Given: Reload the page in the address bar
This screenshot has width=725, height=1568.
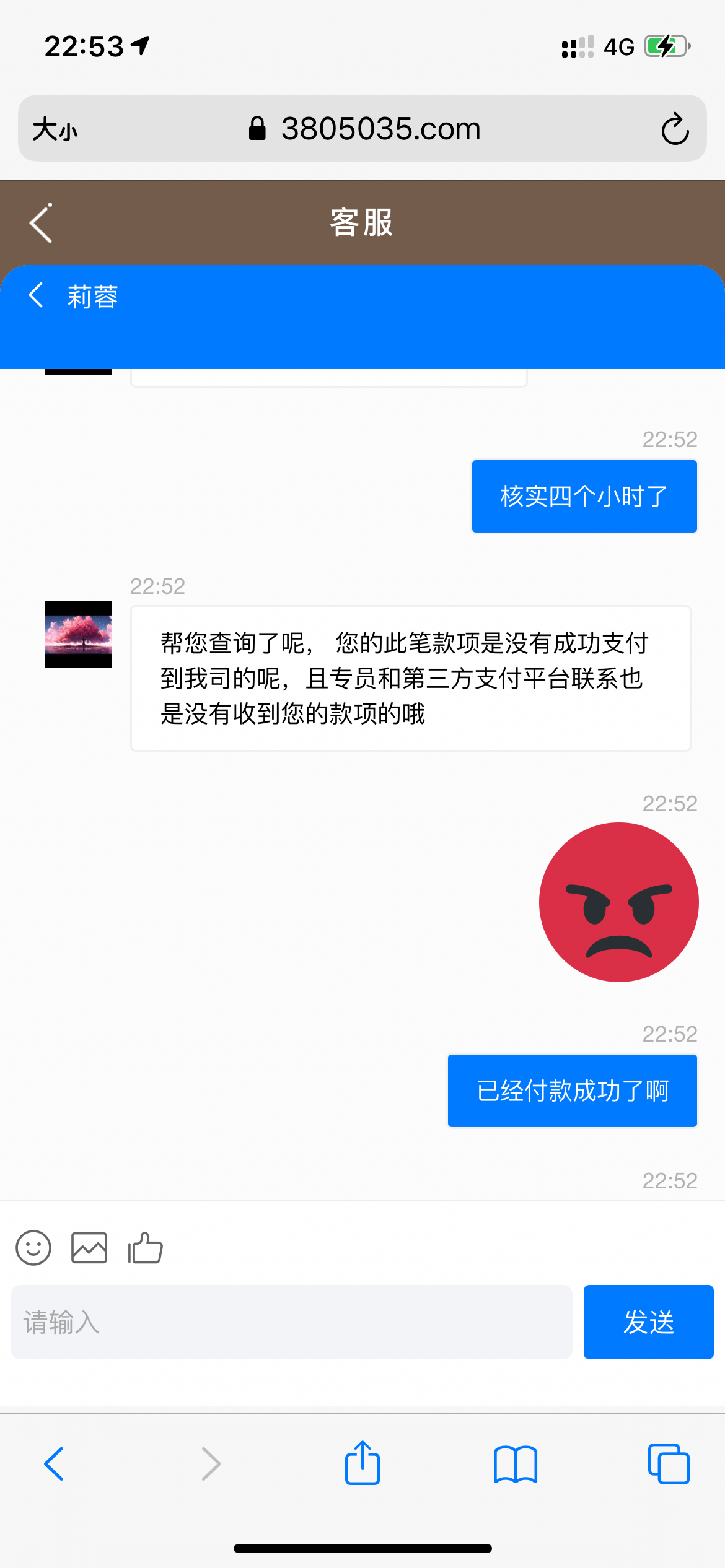Looking at the screenshot, I should [675, 129].
